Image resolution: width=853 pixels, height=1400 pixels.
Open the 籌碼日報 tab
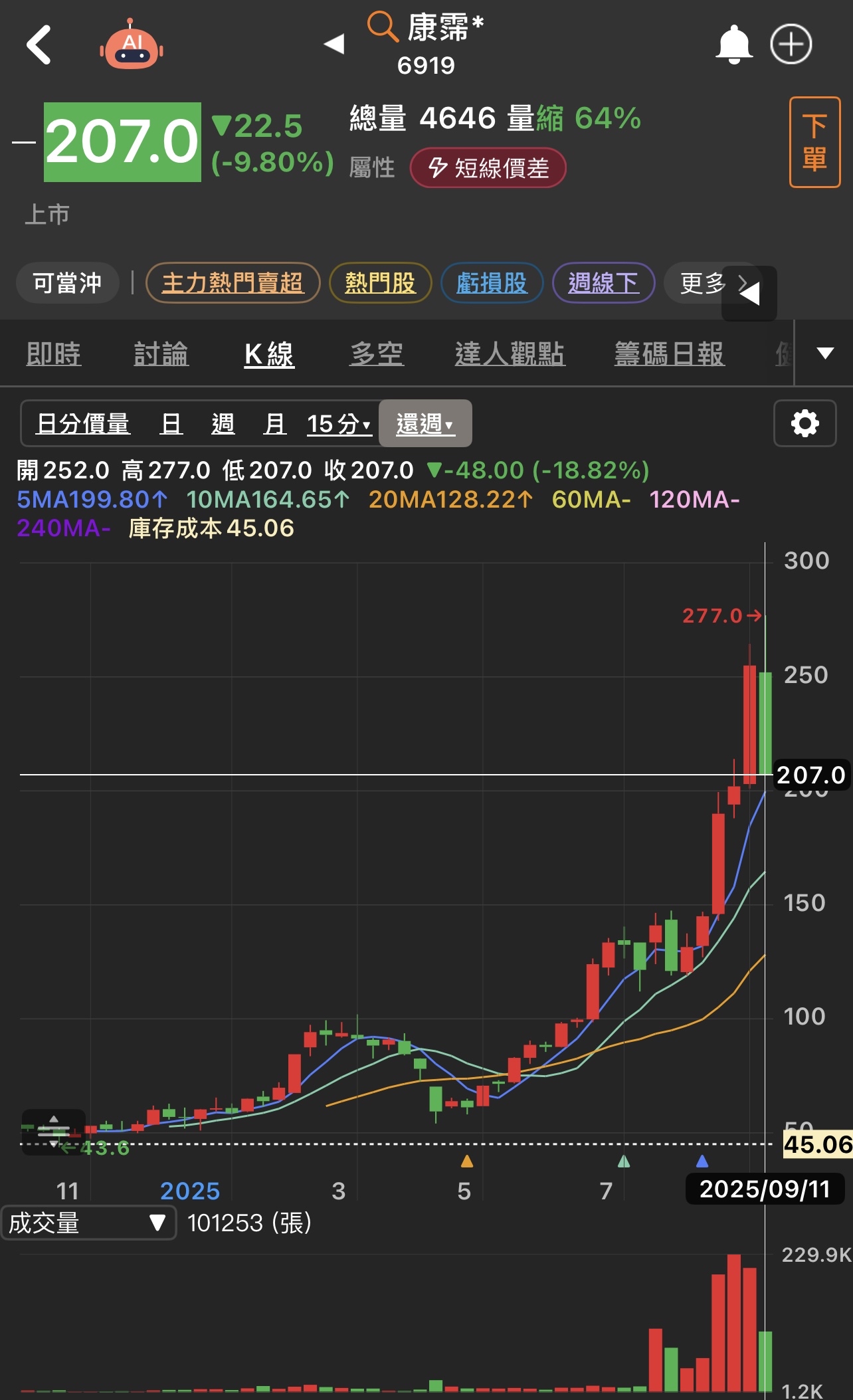(669, 353)
